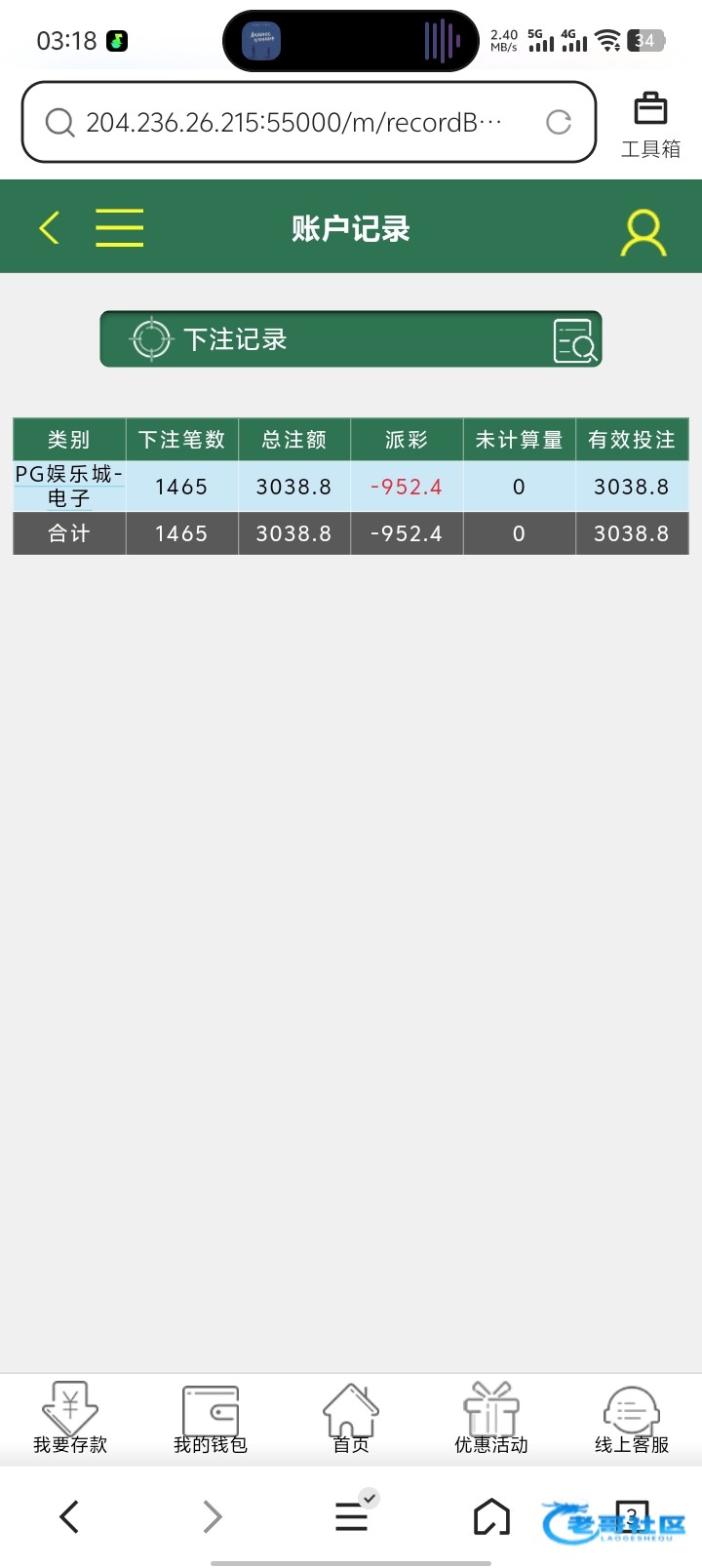The height and width of the screenshot is (1568, 702).
Task: Switch to 首页 home tab
Action: click(351, 1420)
